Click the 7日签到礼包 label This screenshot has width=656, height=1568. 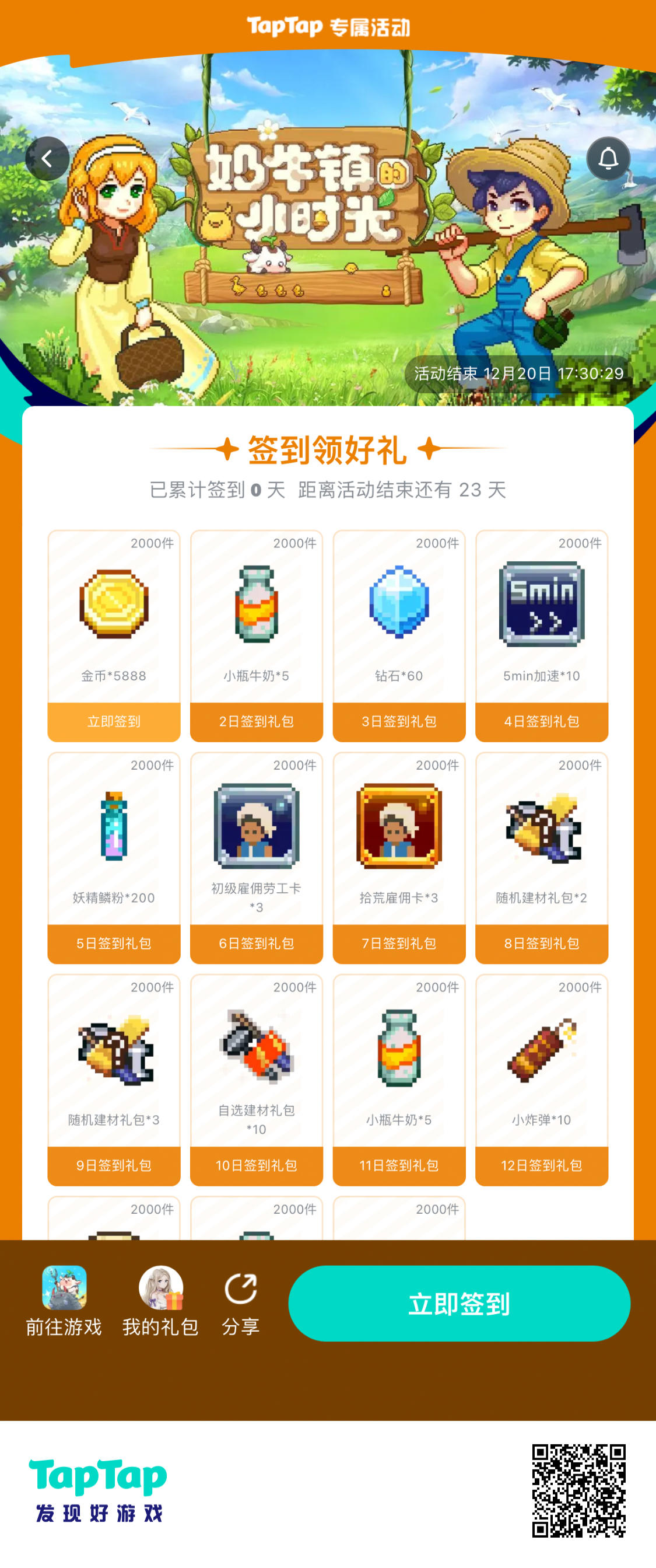coord(399,944)
